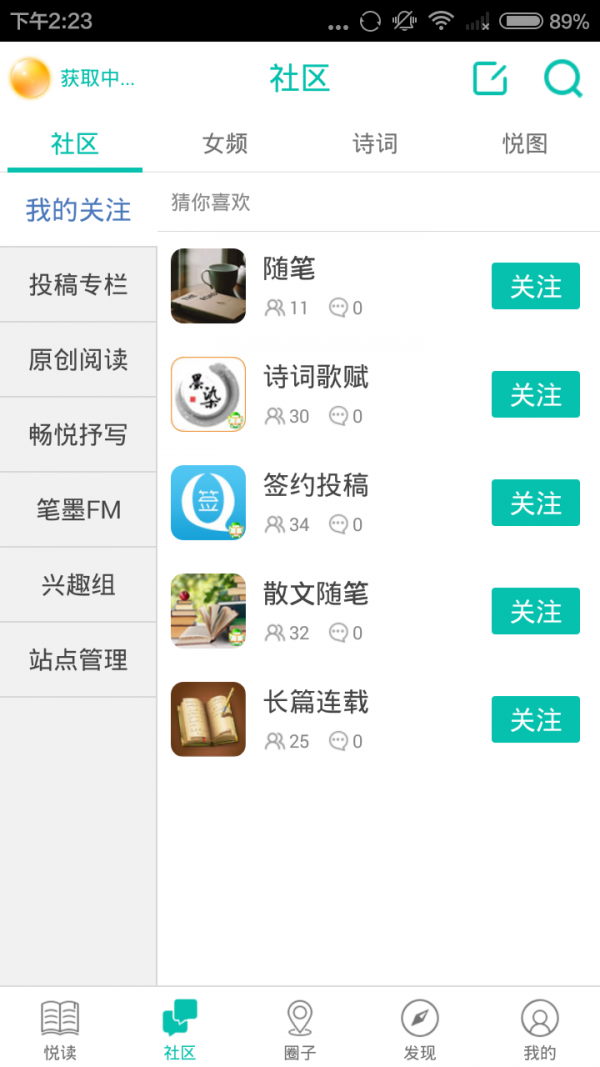Open 站点管理 from the sidebar
The width and height of the screenshot is (600, 1067).
coord(78,660)
